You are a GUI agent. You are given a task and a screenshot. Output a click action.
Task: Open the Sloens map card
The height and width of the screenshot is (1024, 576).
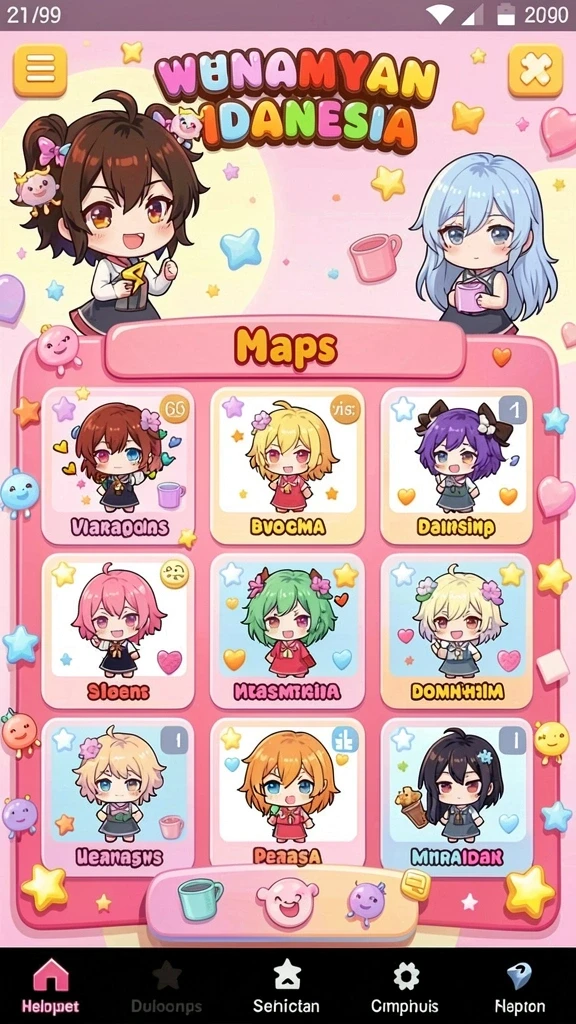(118, 632)
